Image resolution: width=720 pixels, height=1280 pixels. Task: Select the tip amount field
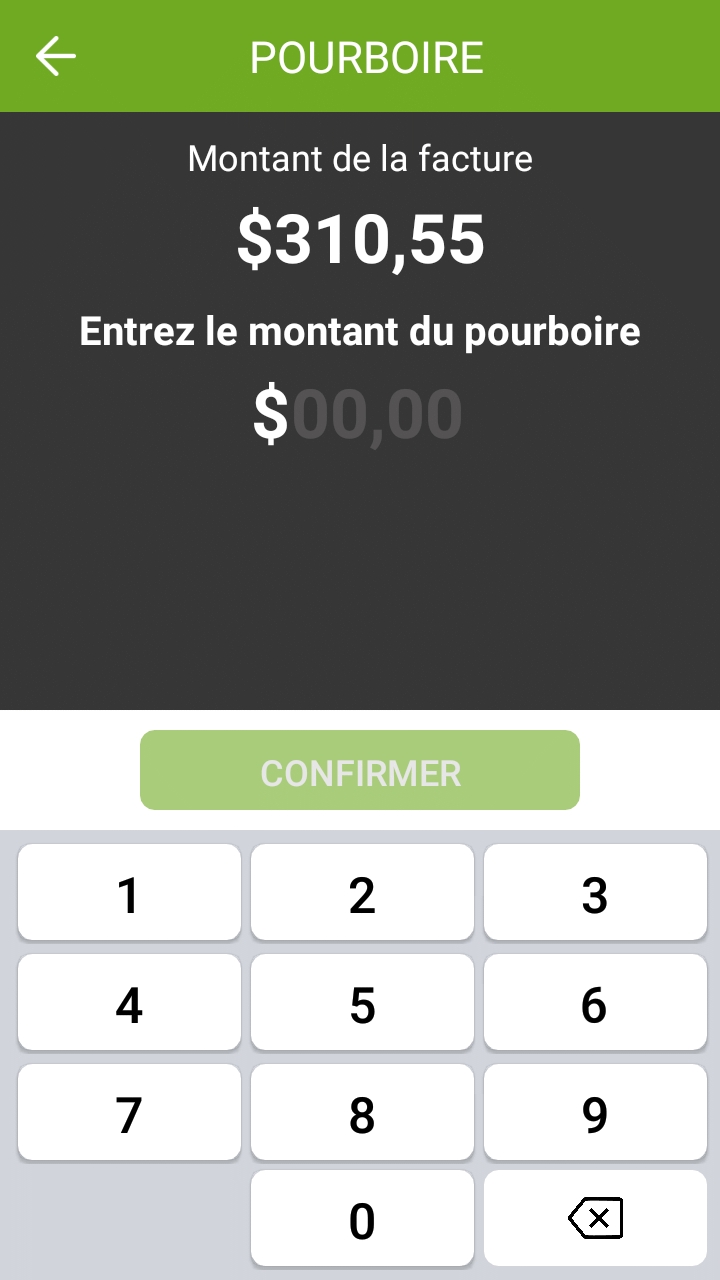(358, 414)
